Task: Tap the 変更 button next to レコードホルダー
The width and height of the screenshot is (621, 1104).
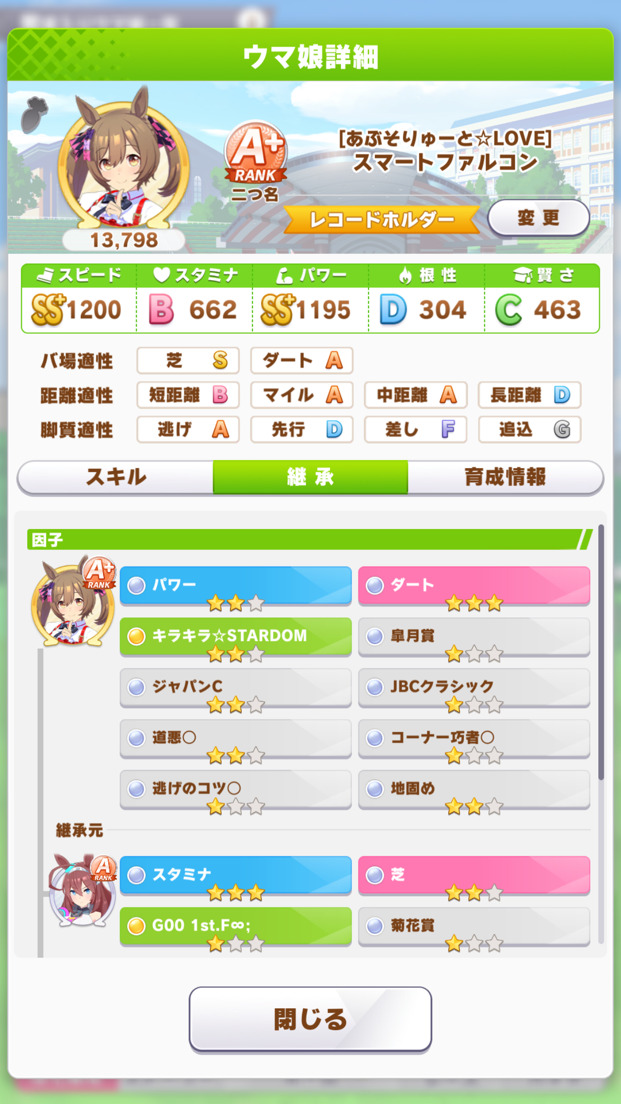Action: coord(538,216)
